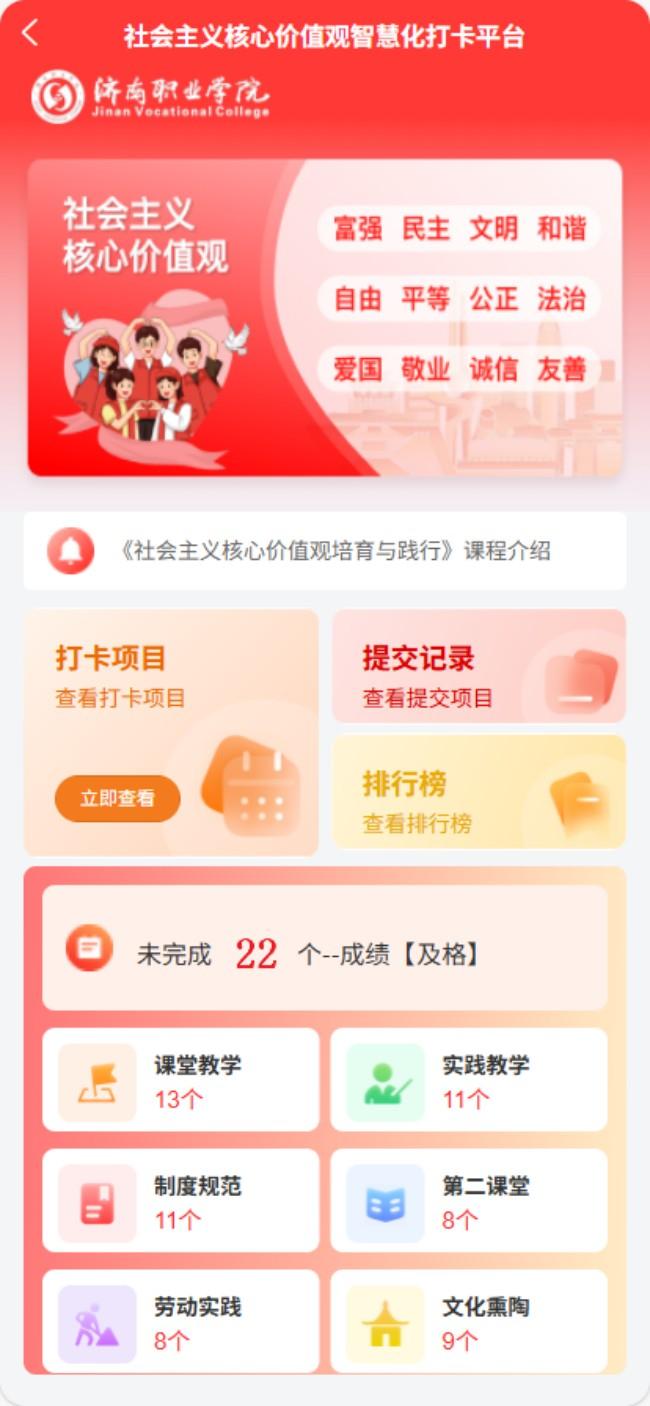View the 排行榜 ranking card

pos(478,792)
